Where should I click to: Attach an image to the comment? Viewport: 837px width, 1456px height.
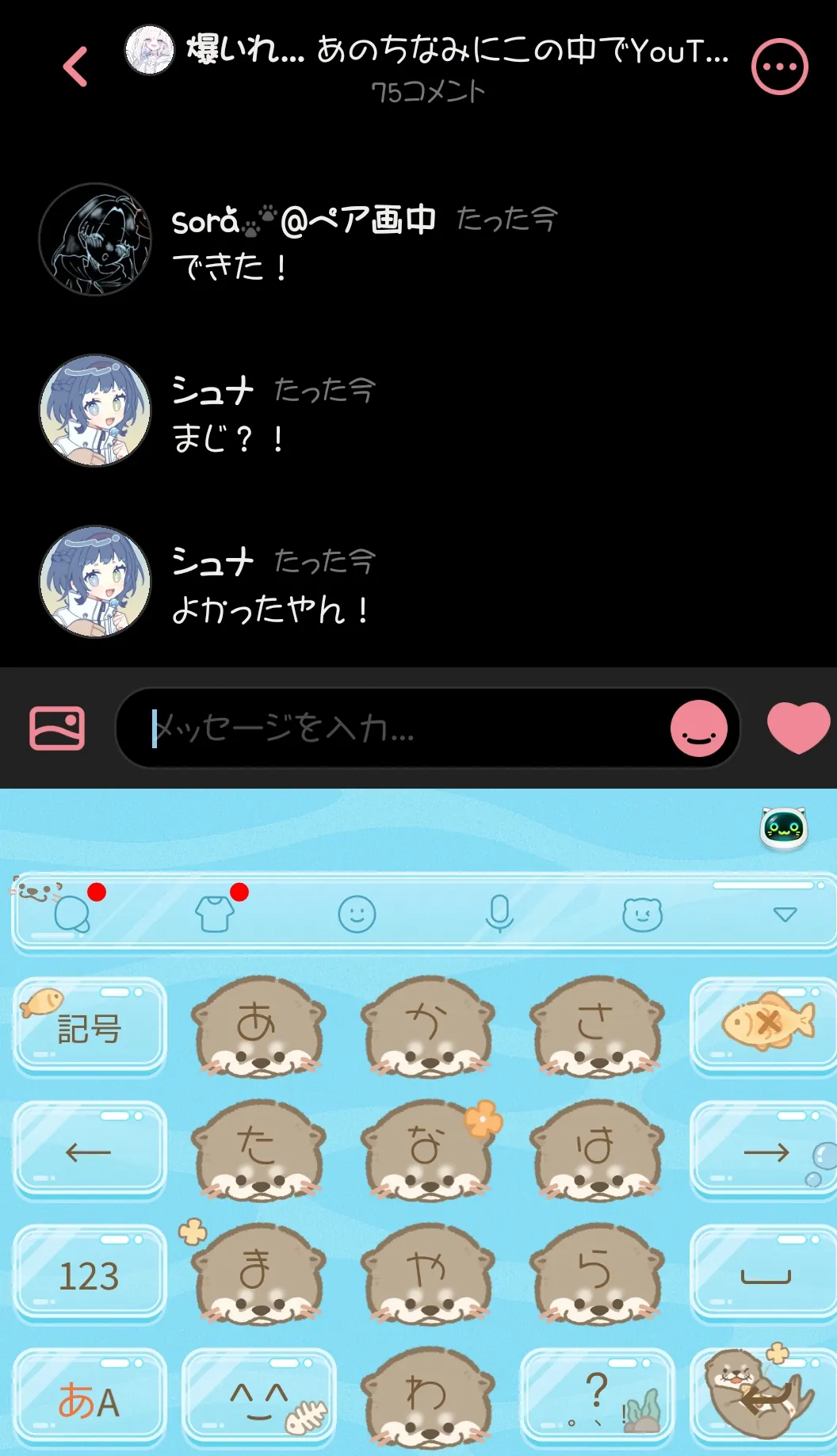pos(57,728)
